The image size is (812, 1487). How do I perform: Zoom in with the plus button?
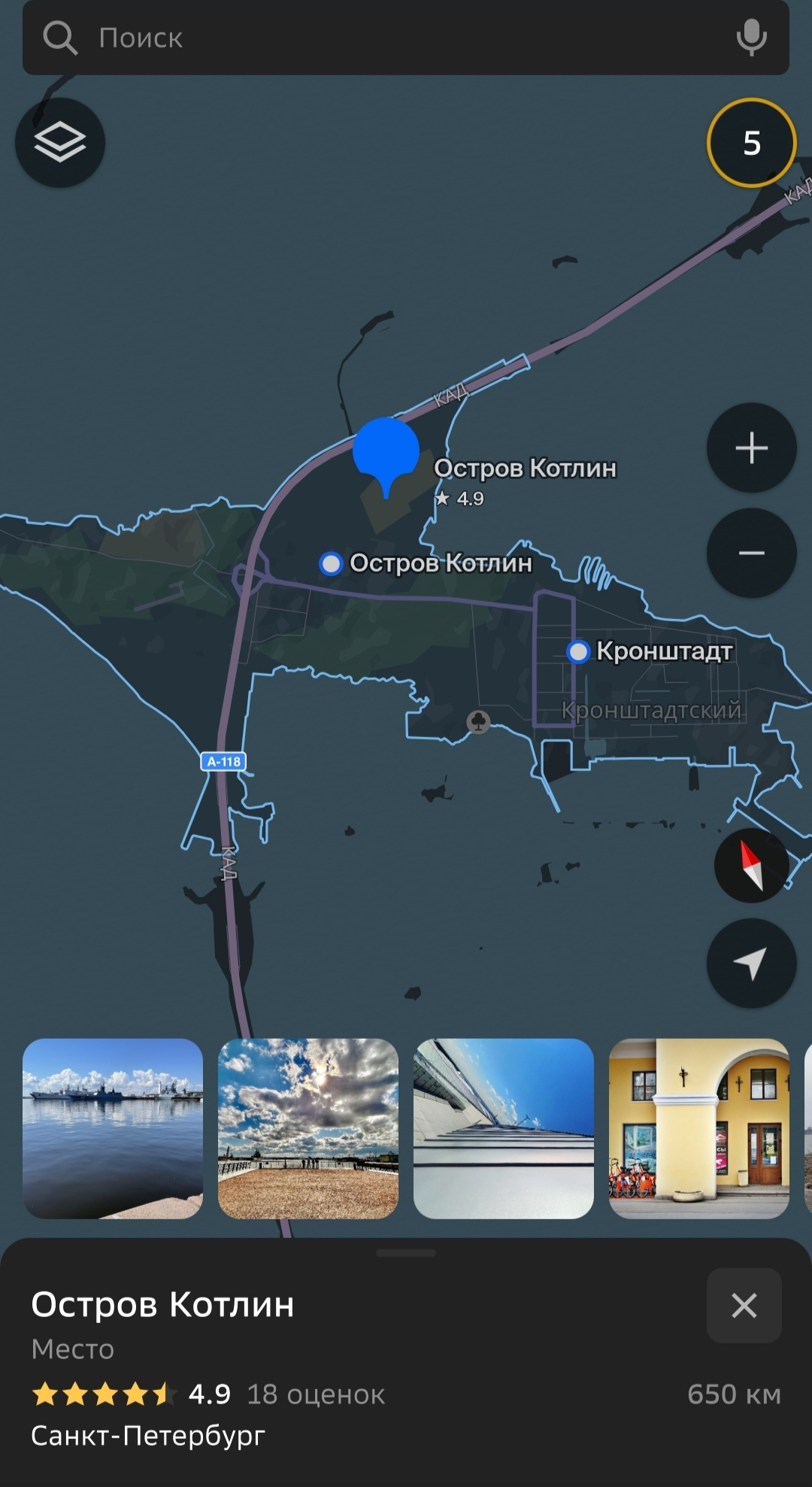(751, 448)
